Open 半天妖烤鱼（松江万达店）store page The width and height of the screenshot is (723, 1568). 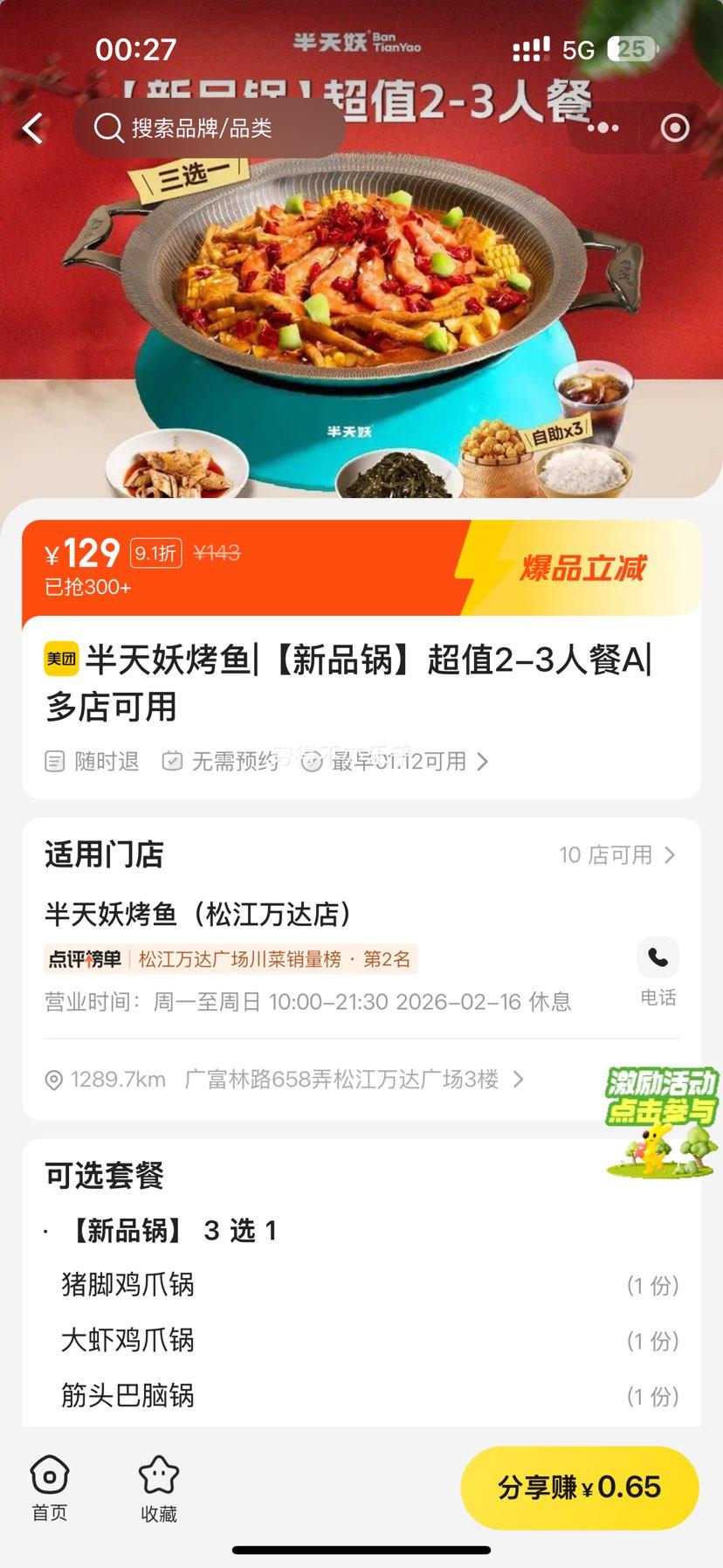coord(196,915)
